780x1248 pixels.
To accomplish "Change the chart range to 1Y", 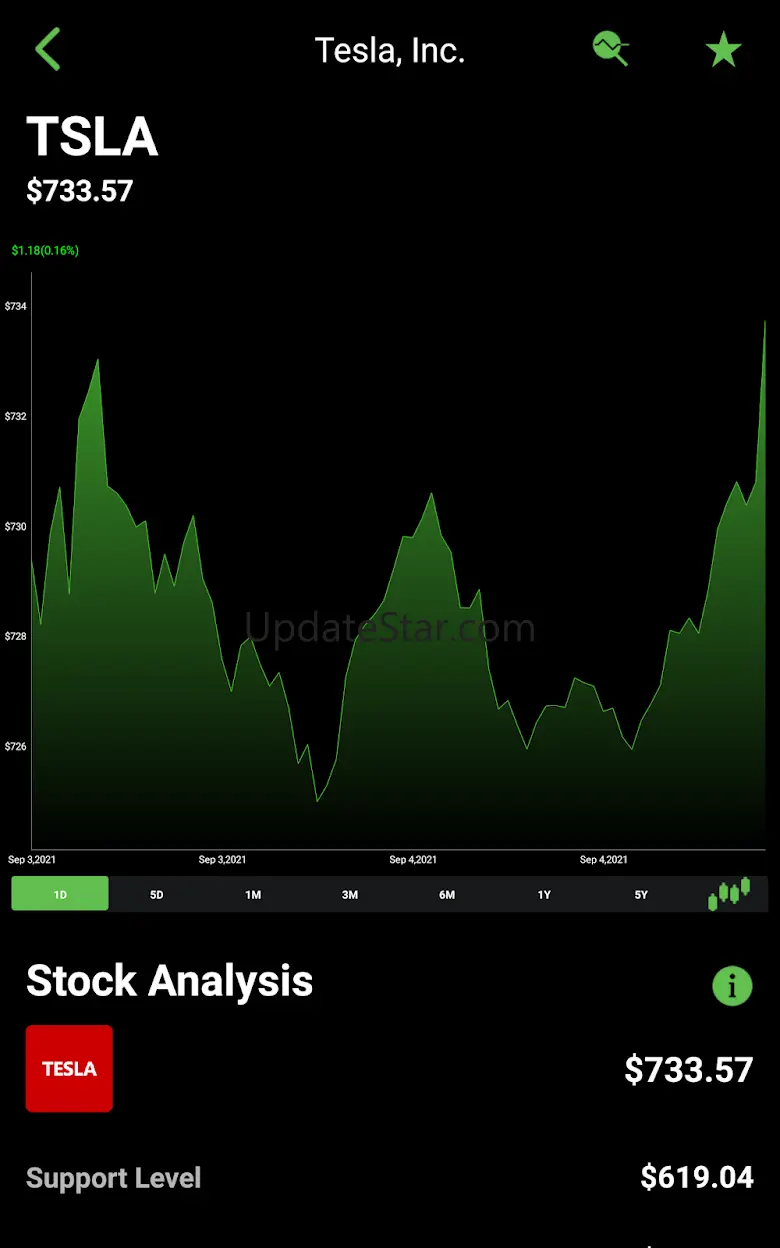I will [544, 894].
